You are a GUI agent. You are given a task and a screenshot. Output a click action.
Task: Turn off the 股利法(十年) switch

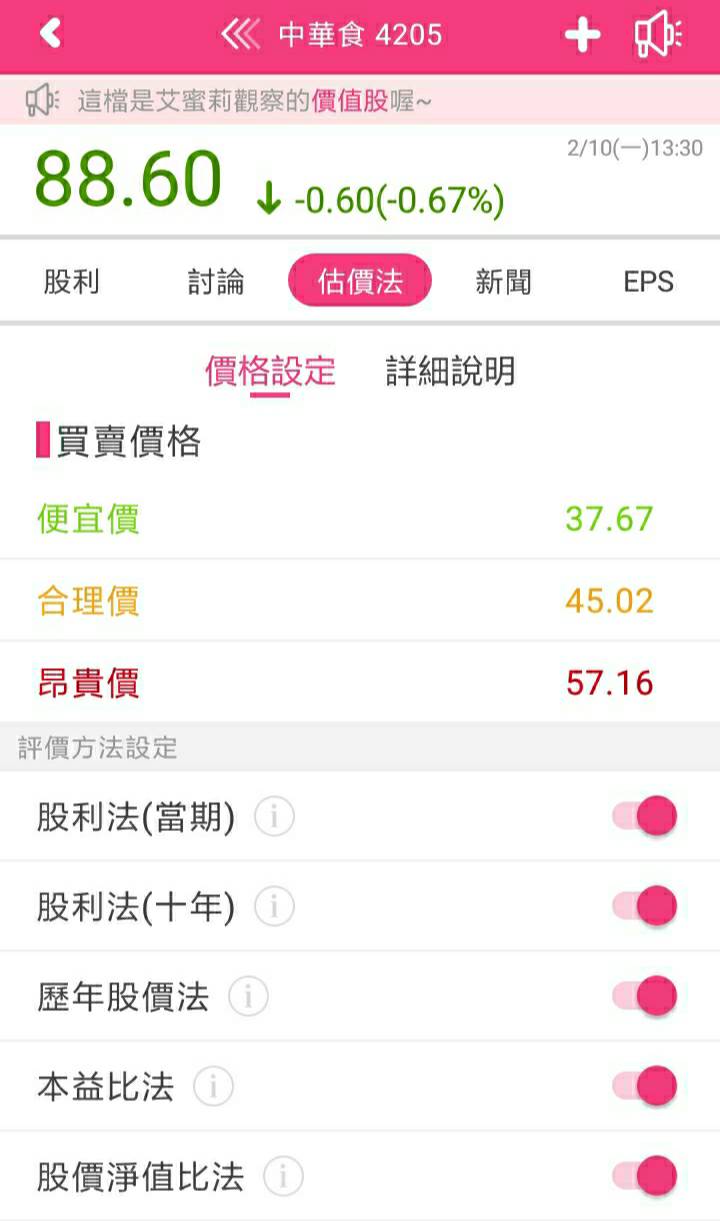coord(645,906)
